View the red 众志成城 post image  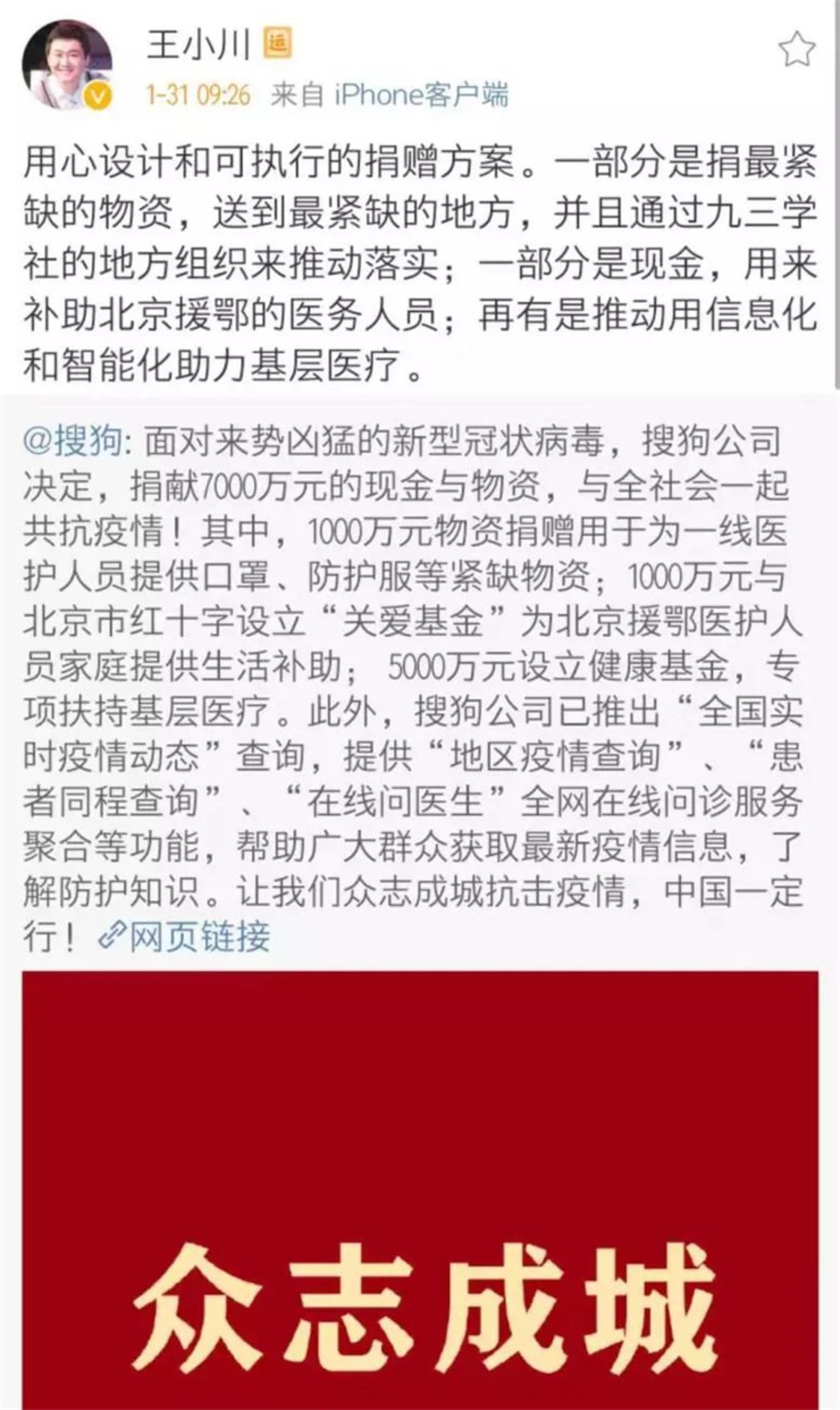pos(420,1186)
